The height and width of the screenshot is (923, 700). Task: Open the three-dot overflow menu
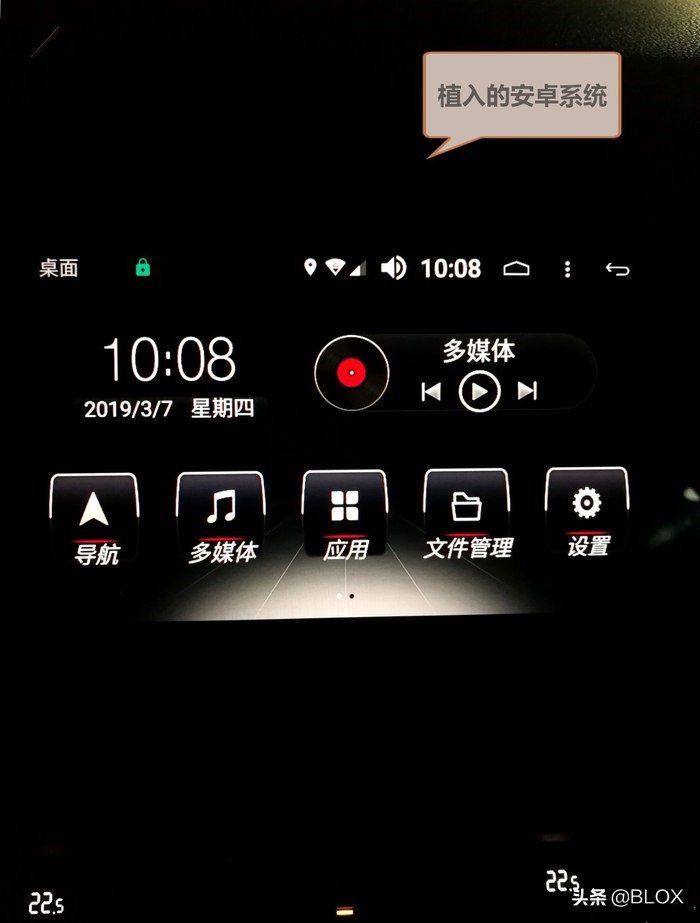pos(567,269)
